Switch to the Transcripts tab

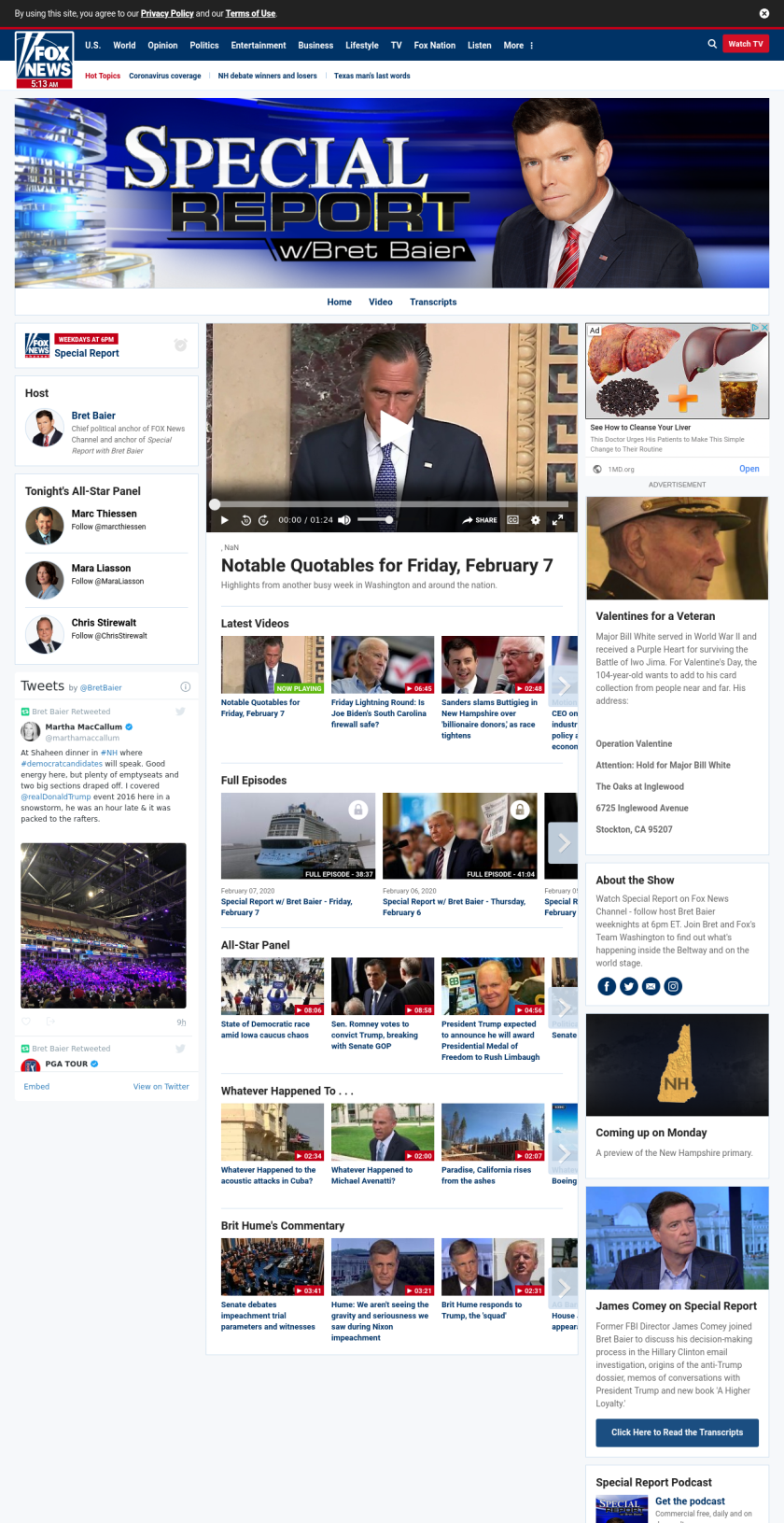433,302
